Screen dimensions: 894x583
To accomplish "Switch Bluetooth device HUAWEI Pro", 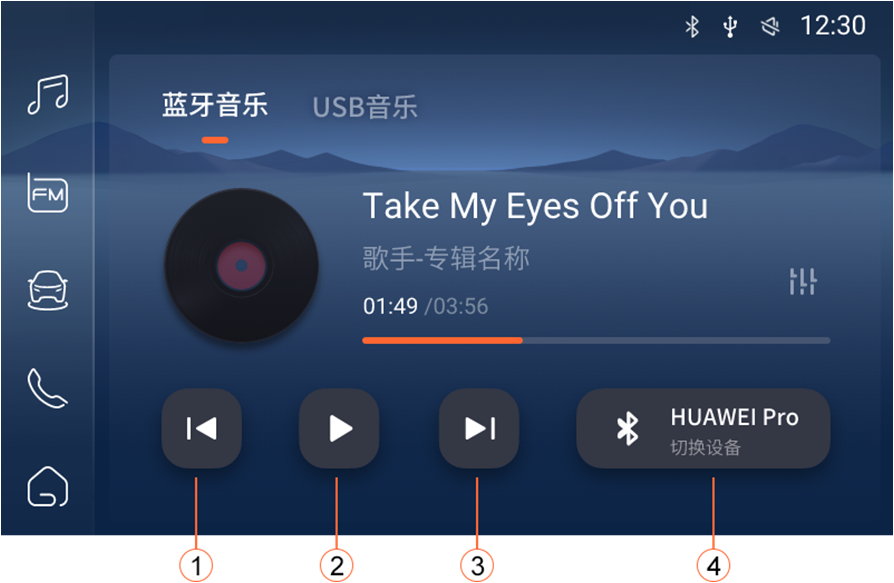I will [x=703, y=429].
